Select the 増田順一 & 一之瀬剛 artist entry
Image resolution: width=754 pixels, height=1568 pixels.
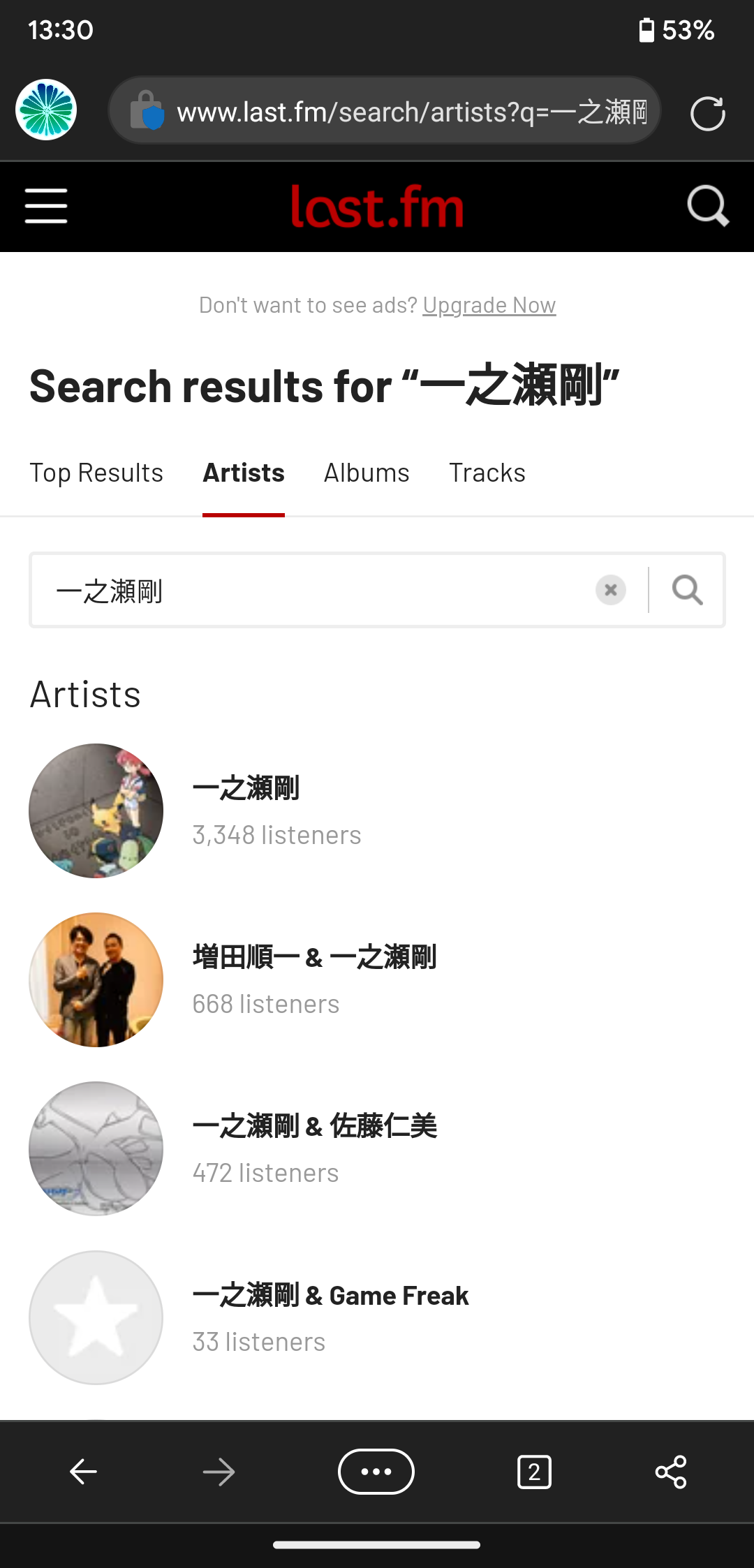coord(314,956)
